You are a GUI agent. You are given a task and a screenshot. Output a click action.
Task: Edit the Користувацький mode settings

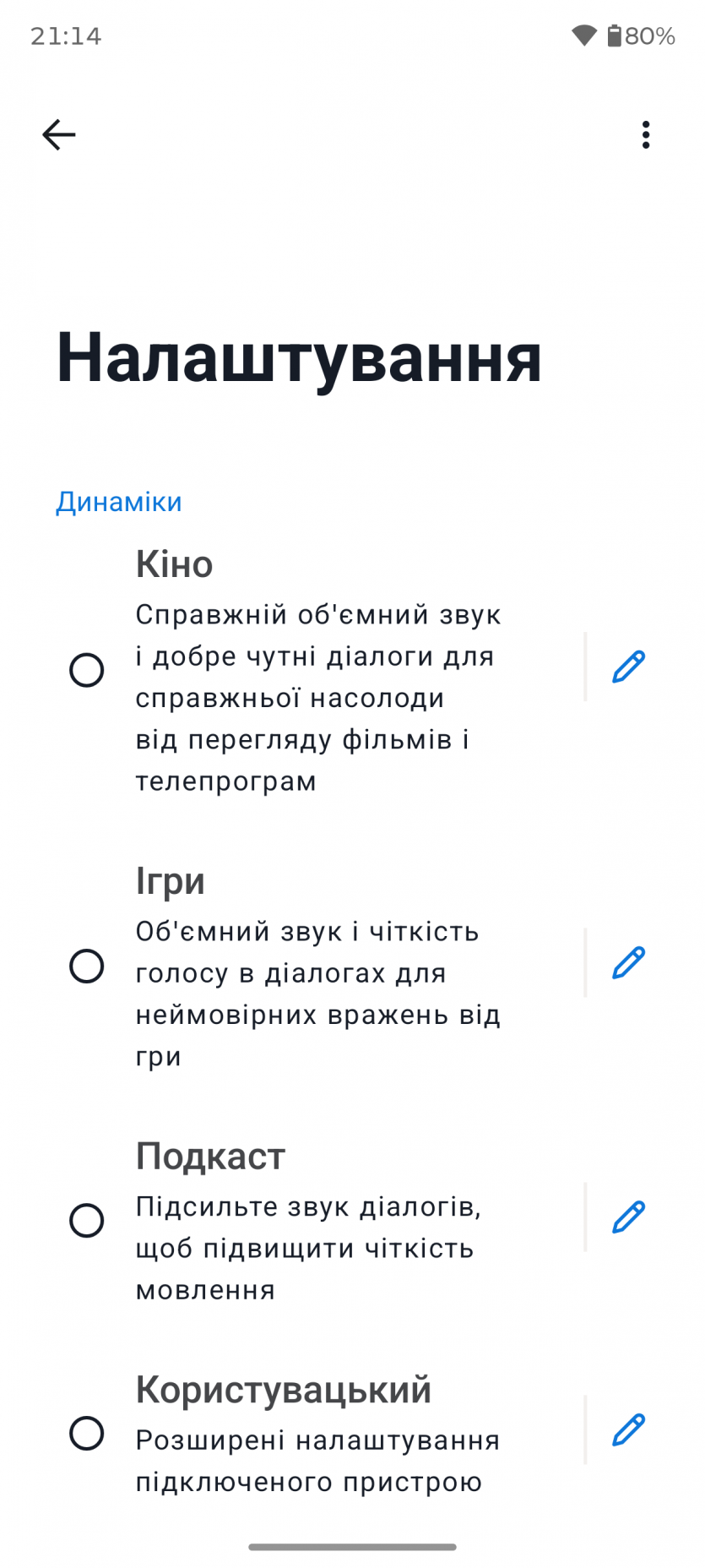pyautogui.click(x=628, y=1429)
